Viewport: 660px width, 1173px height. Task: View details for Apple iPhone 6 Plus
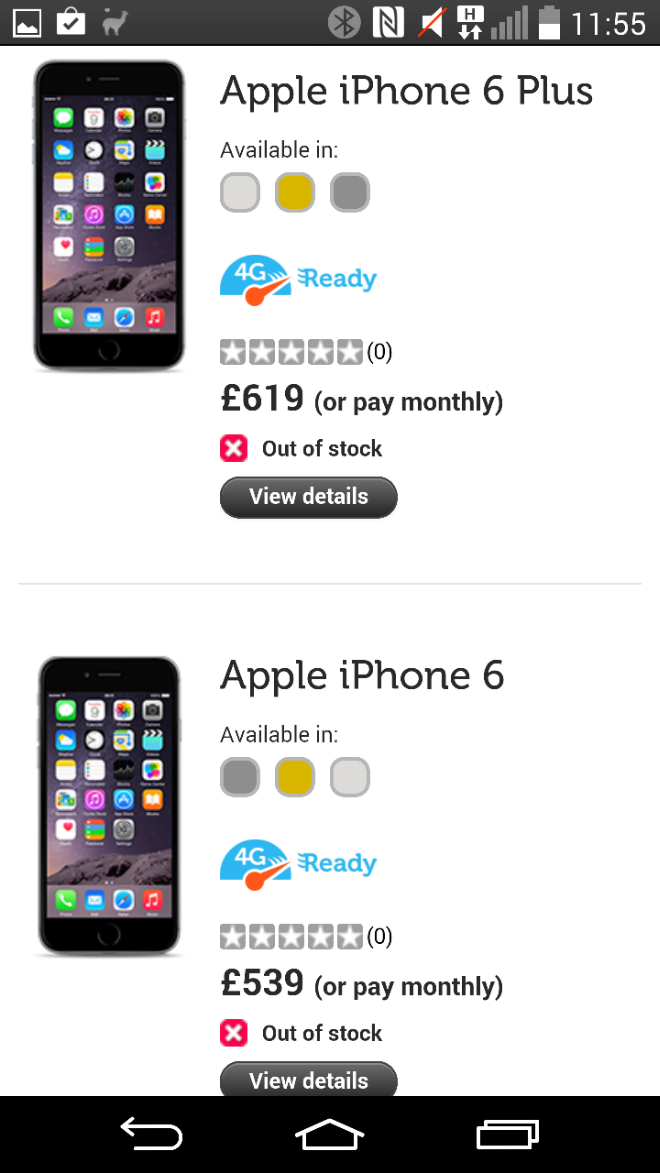[x=308, y=497]
